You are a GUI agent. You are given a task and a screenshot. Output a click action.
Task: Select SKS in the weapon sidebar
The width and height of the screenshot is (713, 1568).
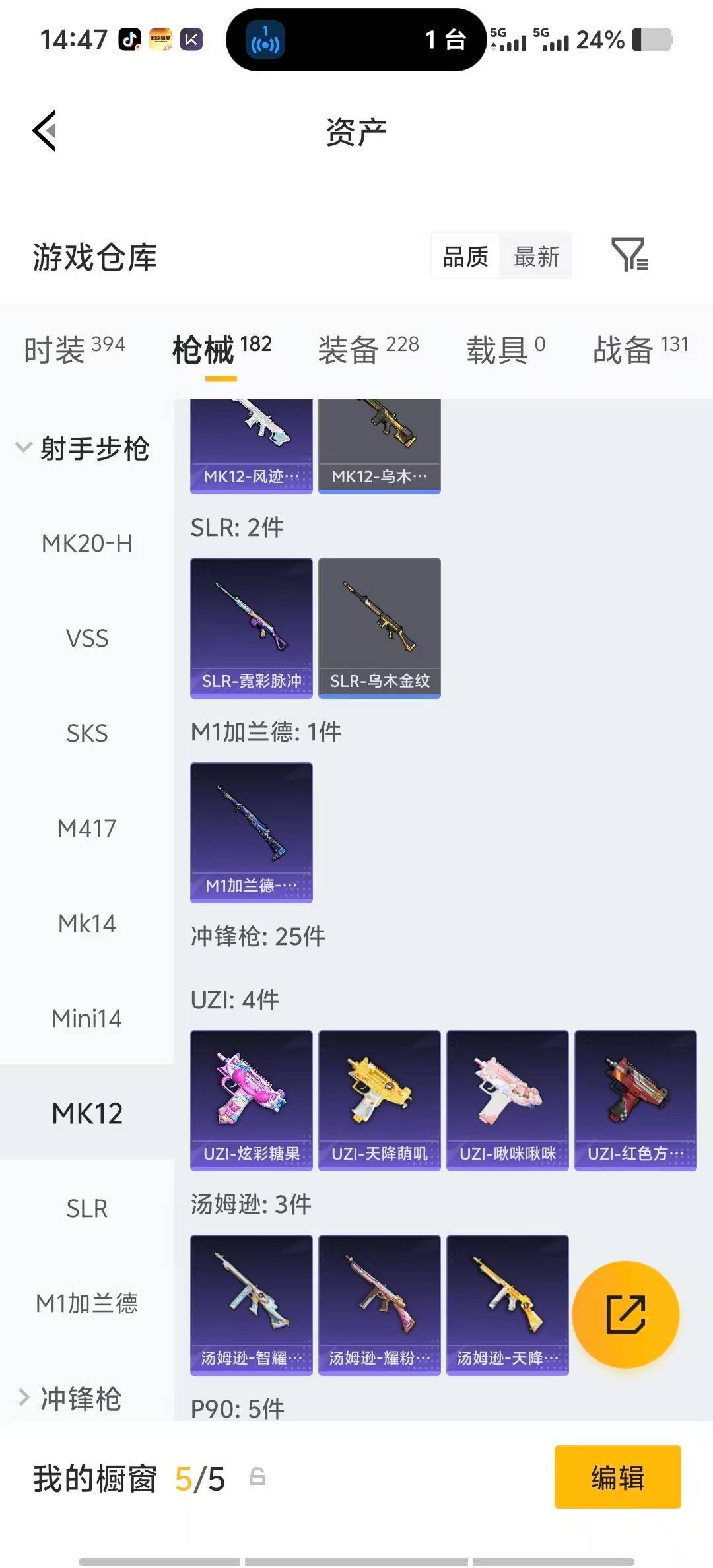pyautogui.click(x=87, y=733)
